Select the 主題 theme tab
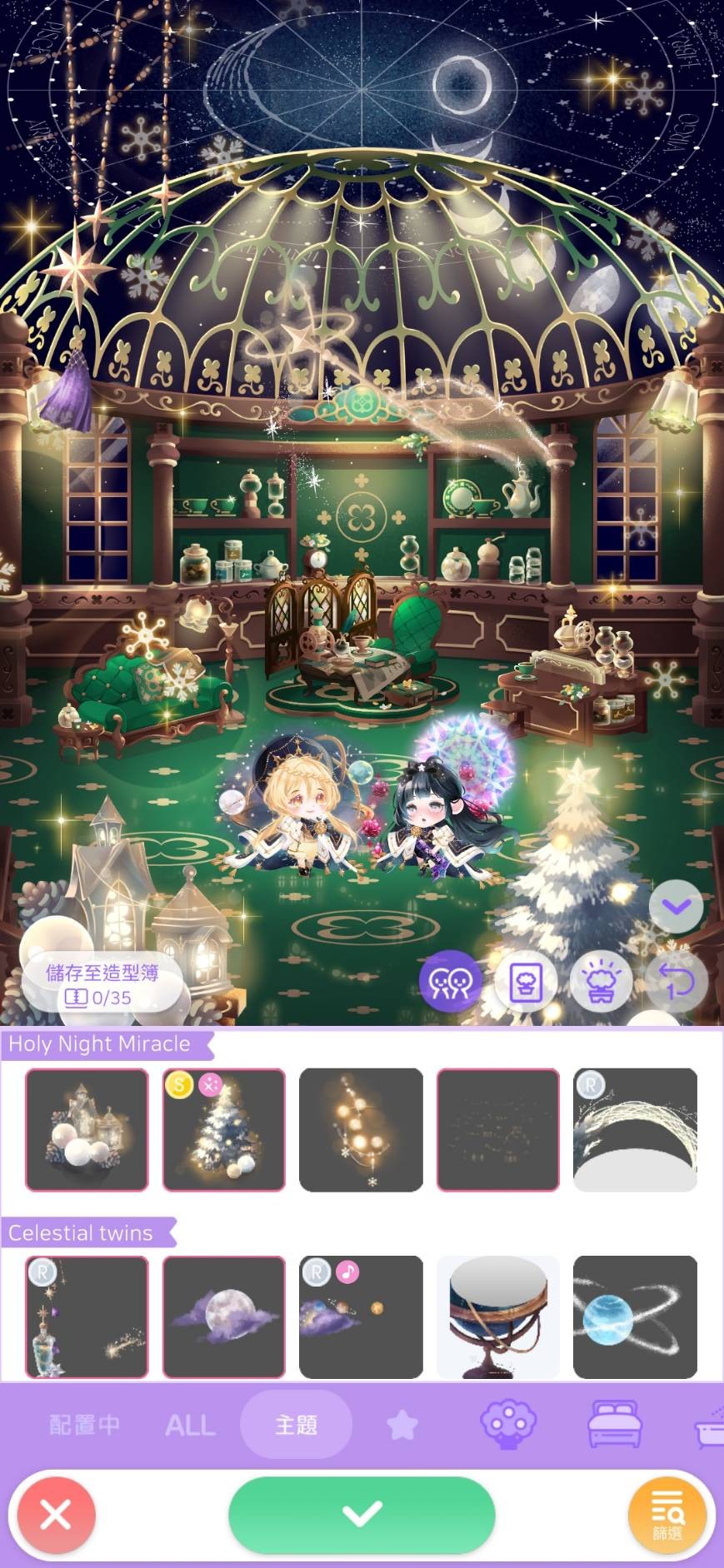The height and width of the screenshot is (1568, 724). point(296,1425)
